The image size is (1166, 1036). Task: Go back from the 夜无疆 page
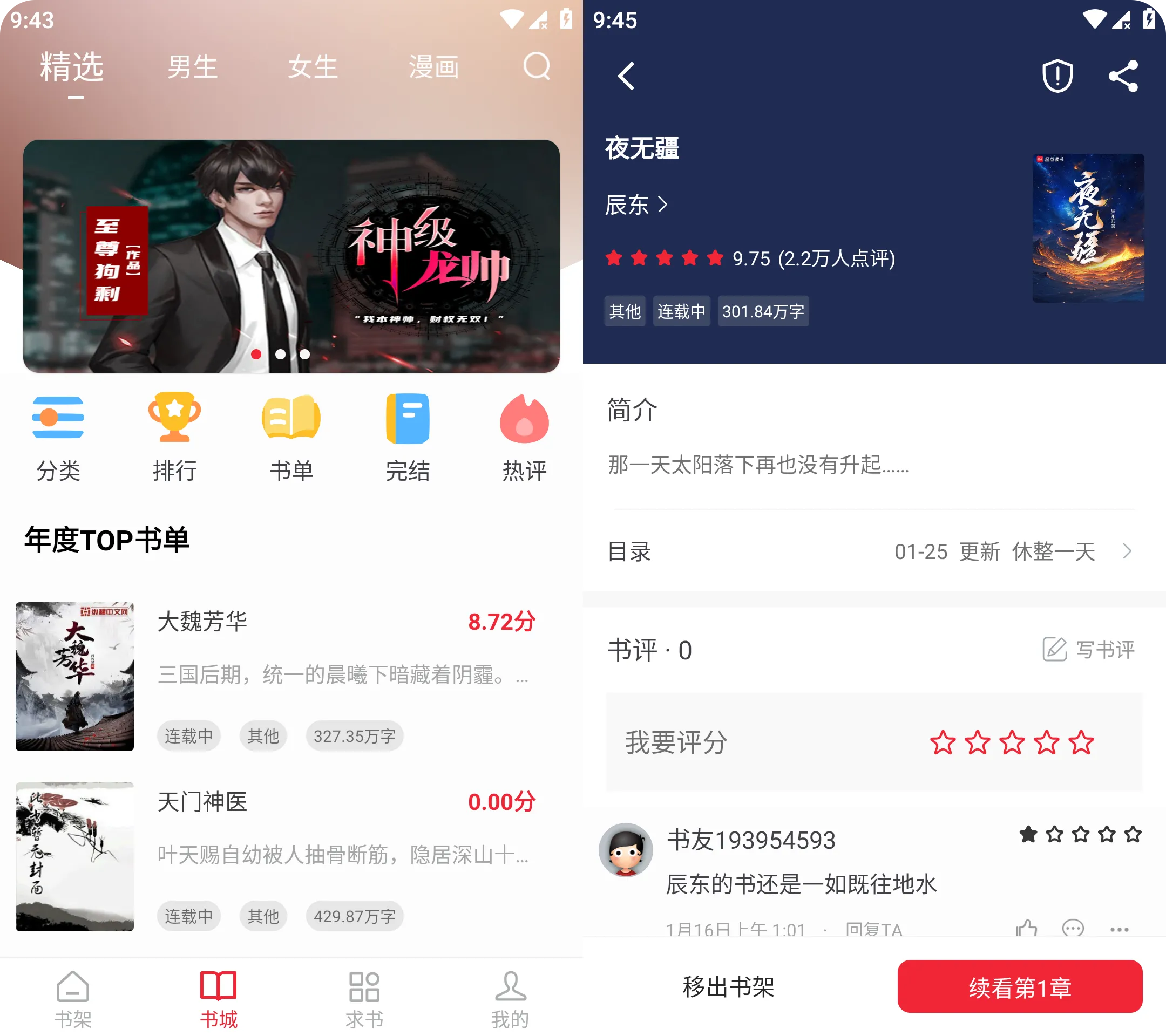pyautogui.click(x=626, y=77)
